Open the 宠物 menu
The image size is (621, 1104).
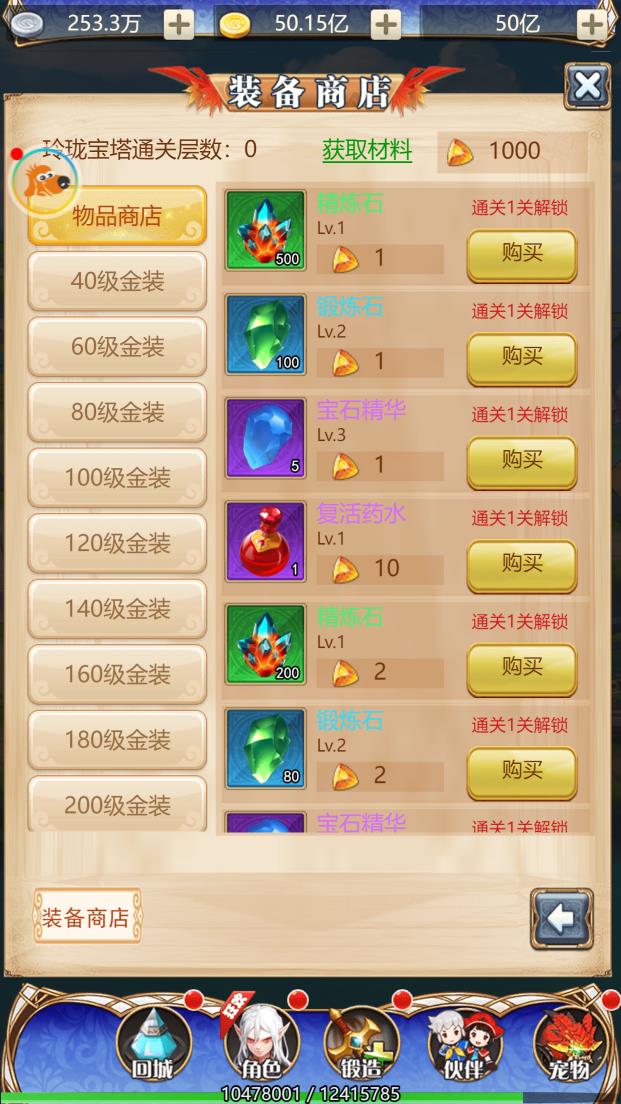tap(568, 1044)
